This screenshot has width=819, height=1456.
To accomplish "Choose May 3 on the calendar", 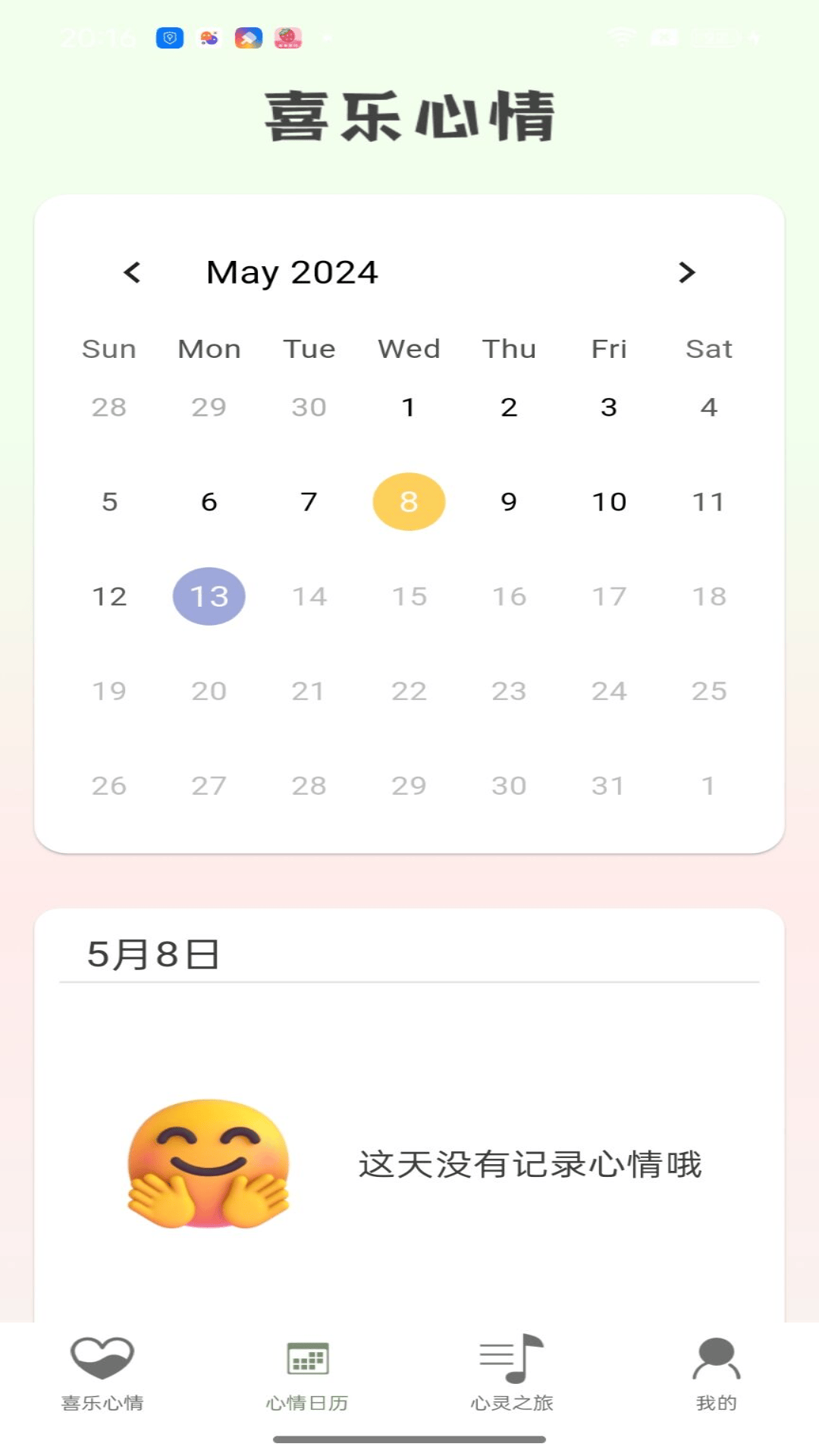I will pos(609,407).
